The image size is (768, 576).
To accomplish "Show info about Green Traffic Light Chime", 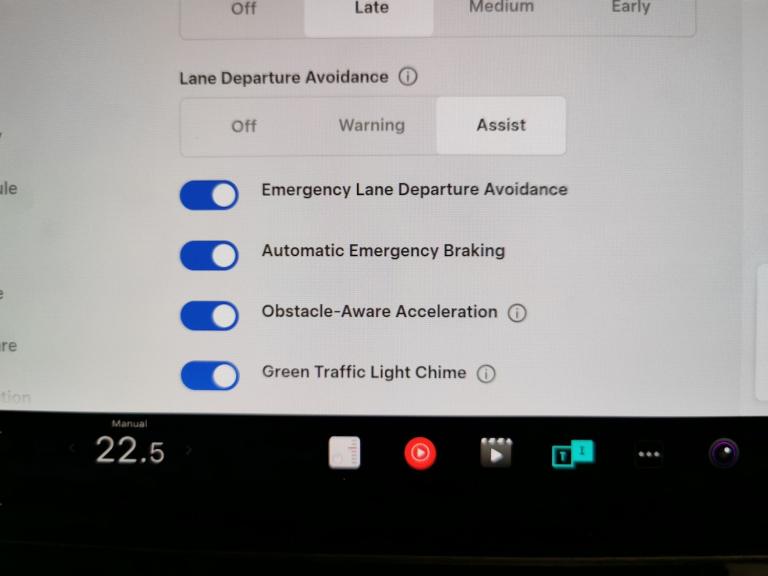I will click(x=486, y=374).
